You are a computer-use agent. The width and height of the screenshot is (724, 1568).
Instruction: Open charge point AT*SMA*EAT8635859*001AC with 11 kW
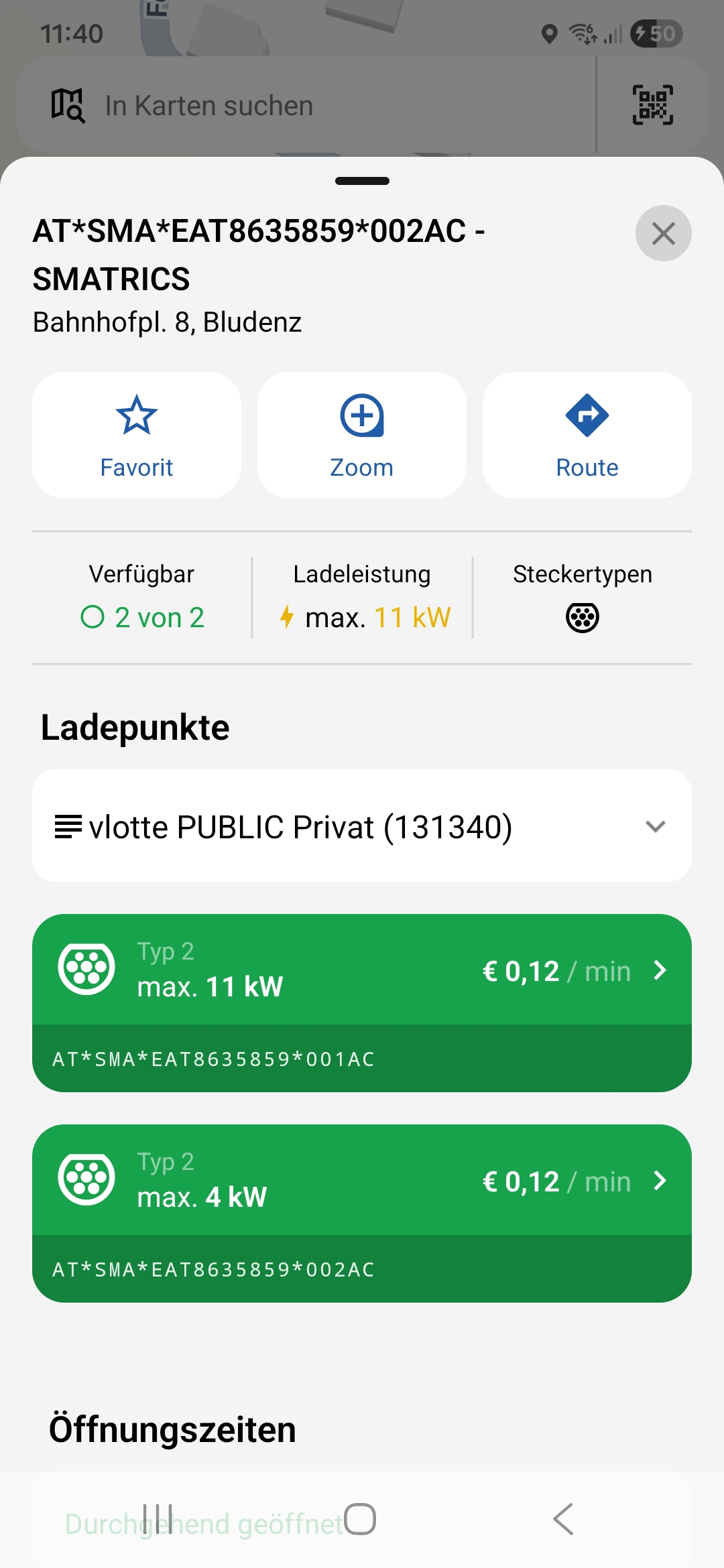click(x=362, y=1002)
